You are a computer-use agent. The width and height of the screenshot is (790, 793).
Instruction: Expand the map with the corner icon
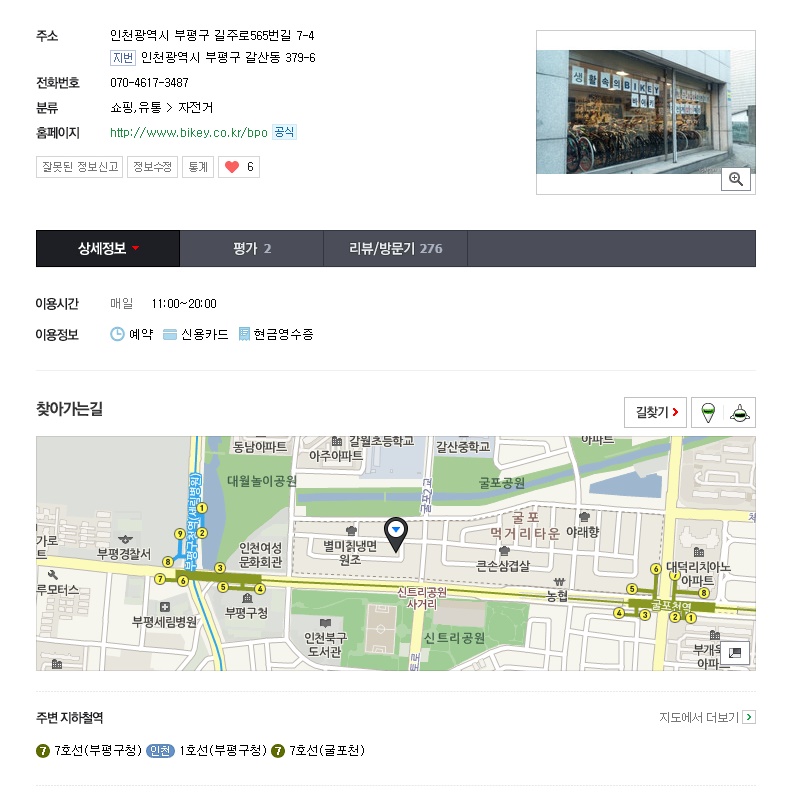tap(735, 653)
